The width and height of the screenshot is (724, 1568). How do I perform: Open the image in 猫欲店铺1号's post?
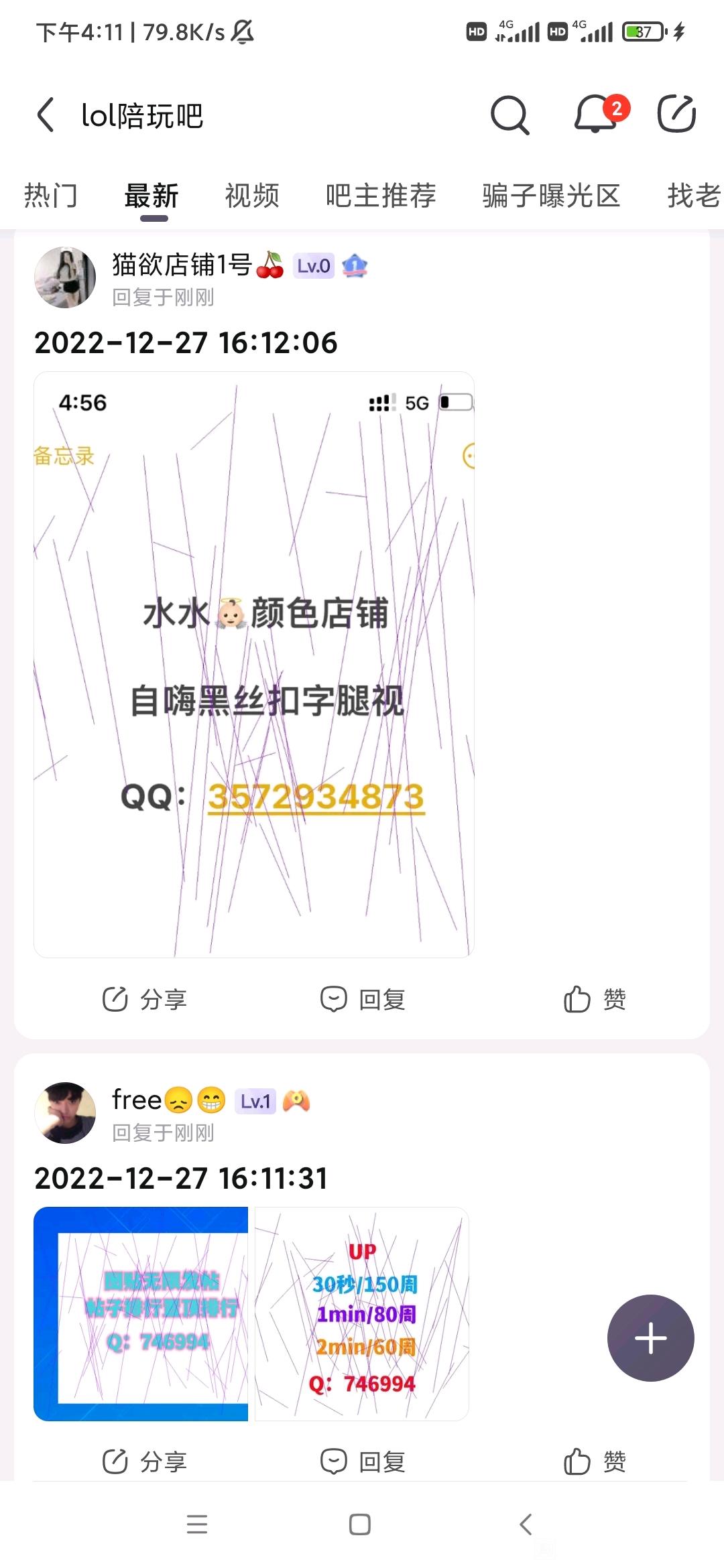pyautogui.click(x=254, y=664)
